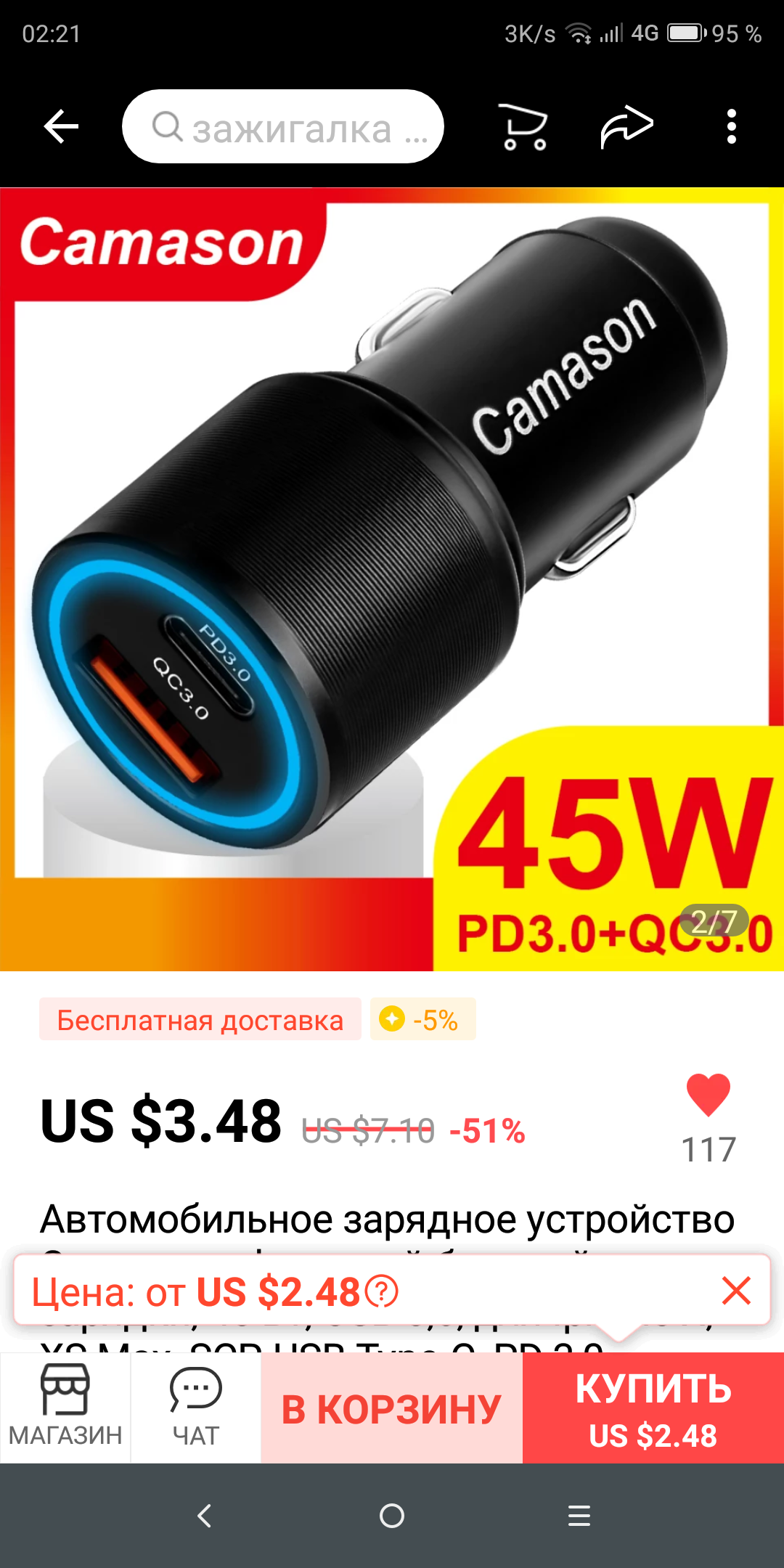
Task: Tap the system home button
Action: coord(392,1516)
